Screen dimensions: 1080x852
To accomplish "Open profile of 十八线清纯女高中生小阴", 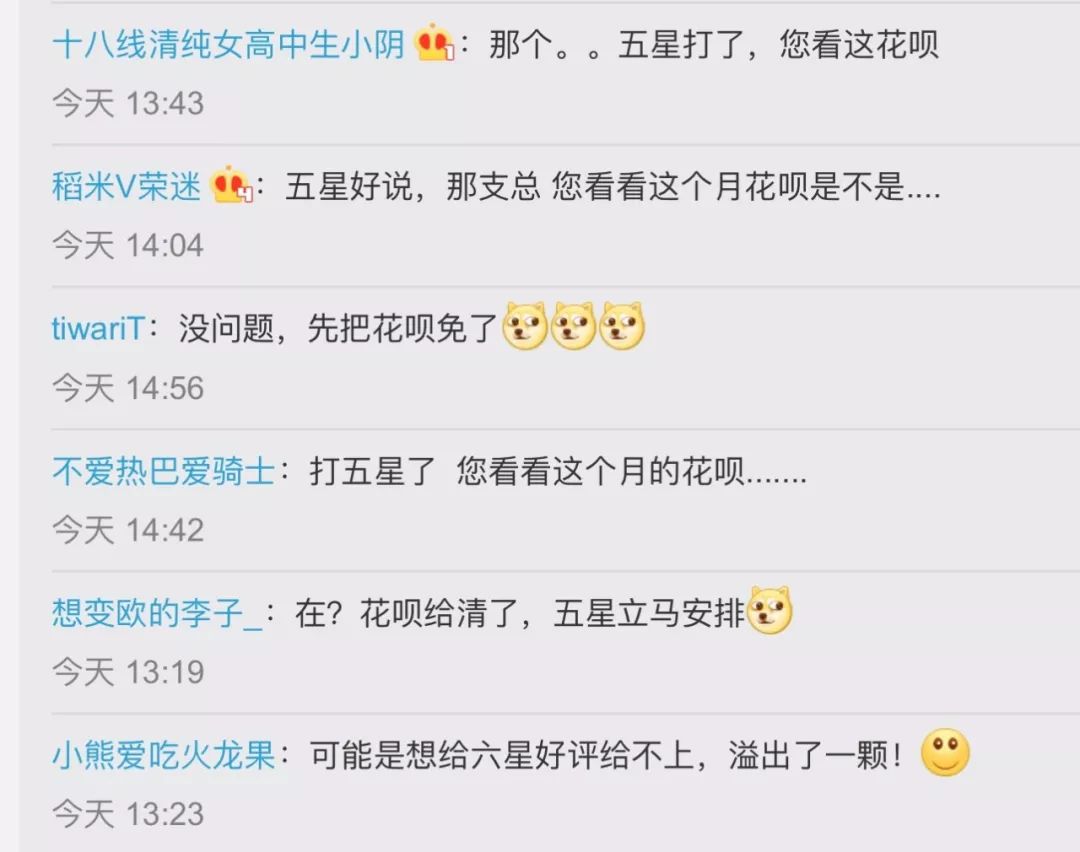I will click(x=228, y=46).
